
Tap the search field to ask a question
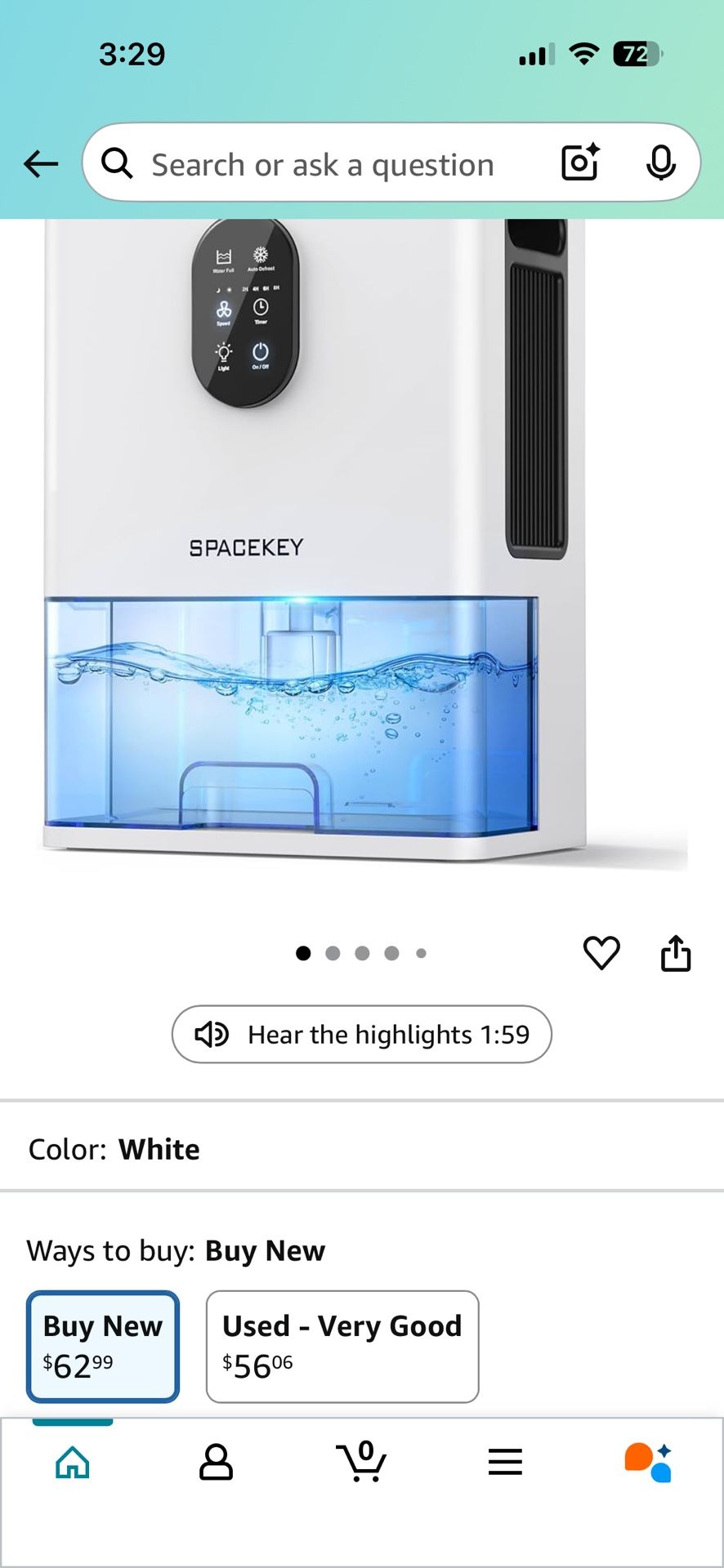click(x=327, y=163)
